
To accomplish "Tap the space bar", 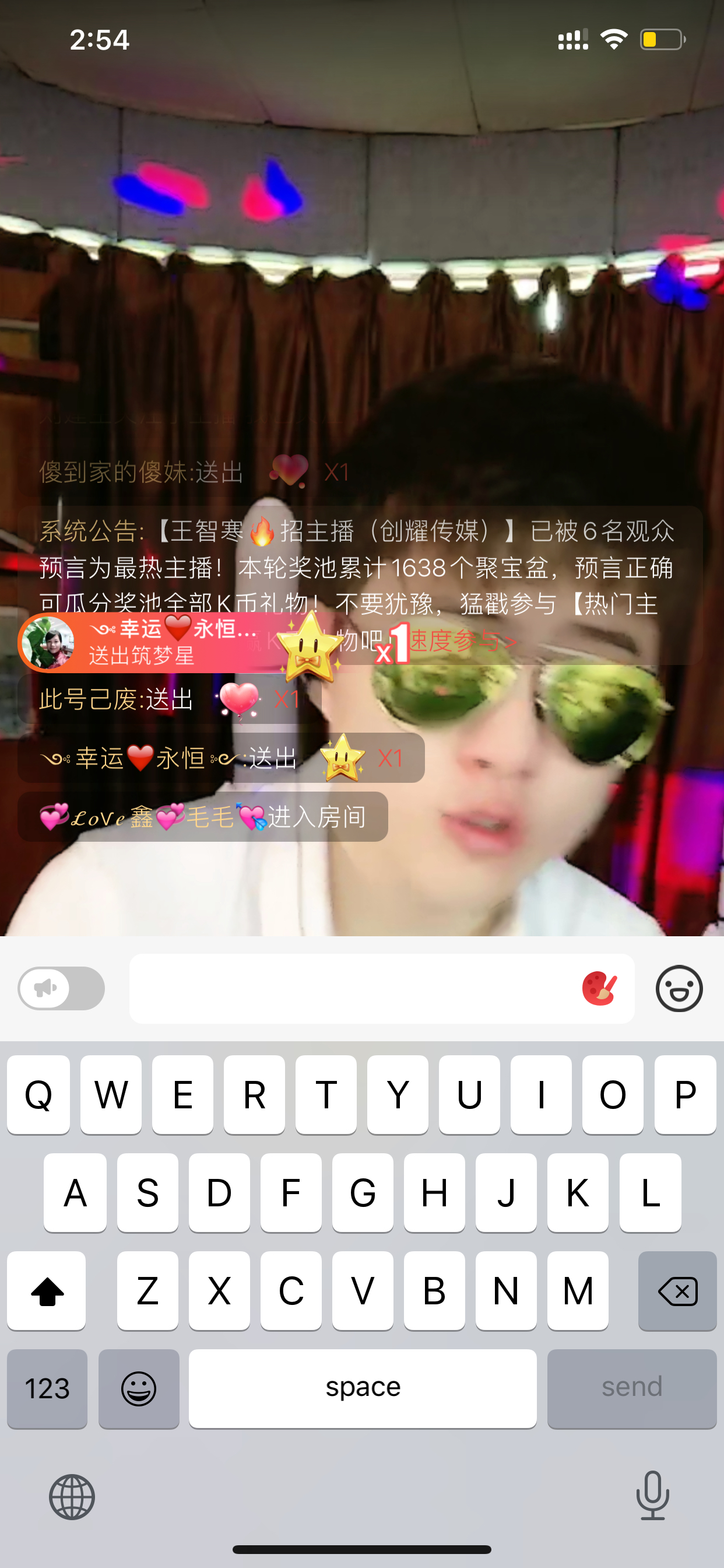I will (363, 1388).
